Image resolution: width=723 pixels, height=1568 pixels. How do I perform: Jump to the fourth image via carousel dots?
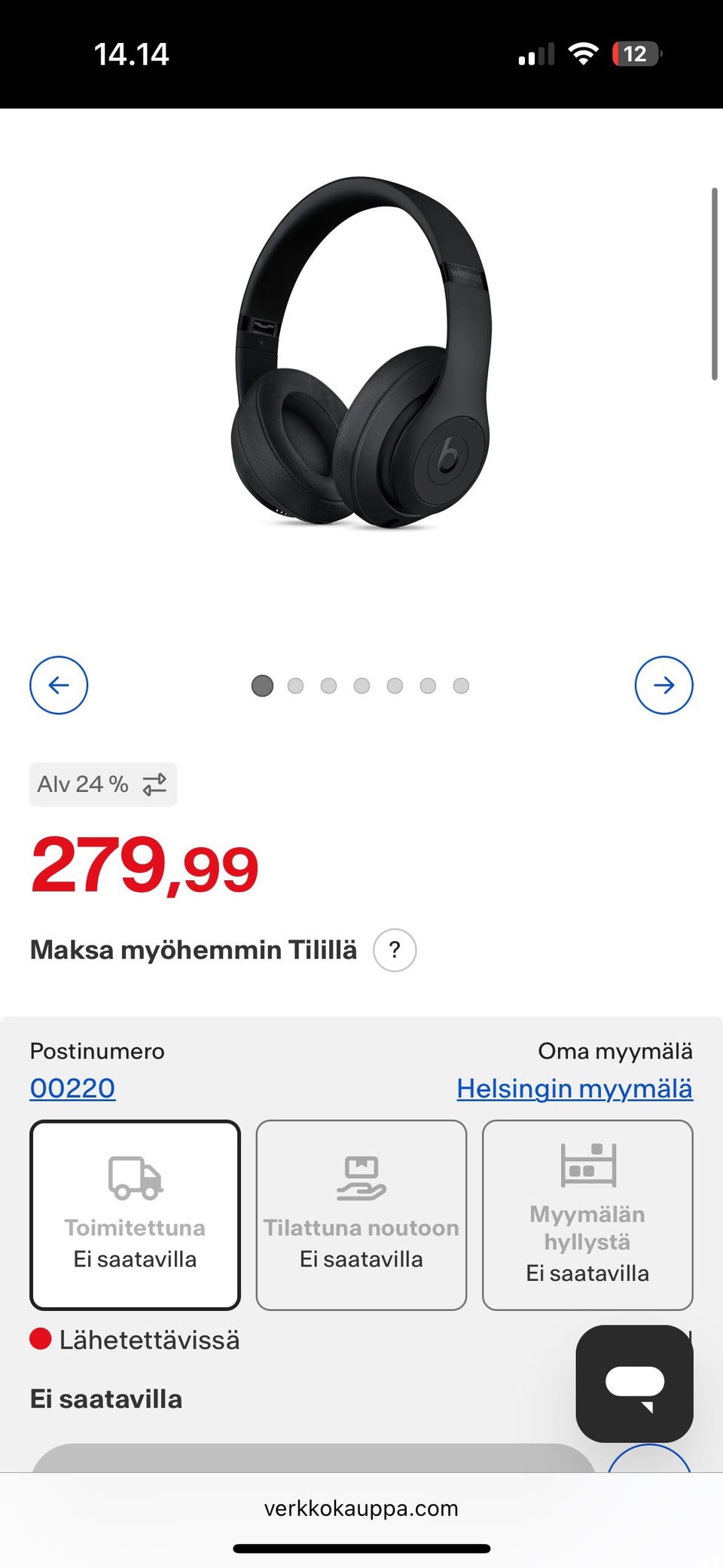(362, 685)
